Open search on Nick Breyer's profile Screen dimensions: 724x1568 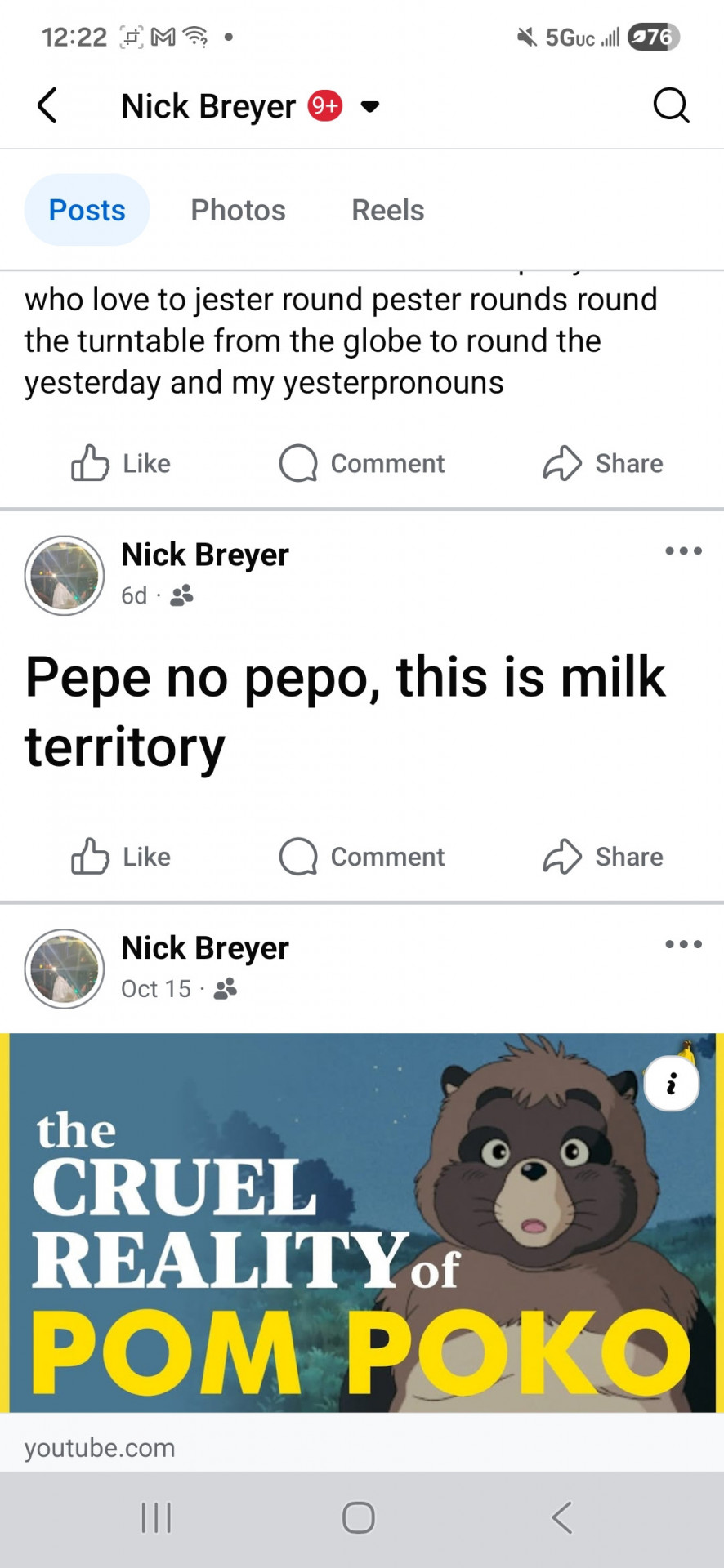tap(671, 105)
